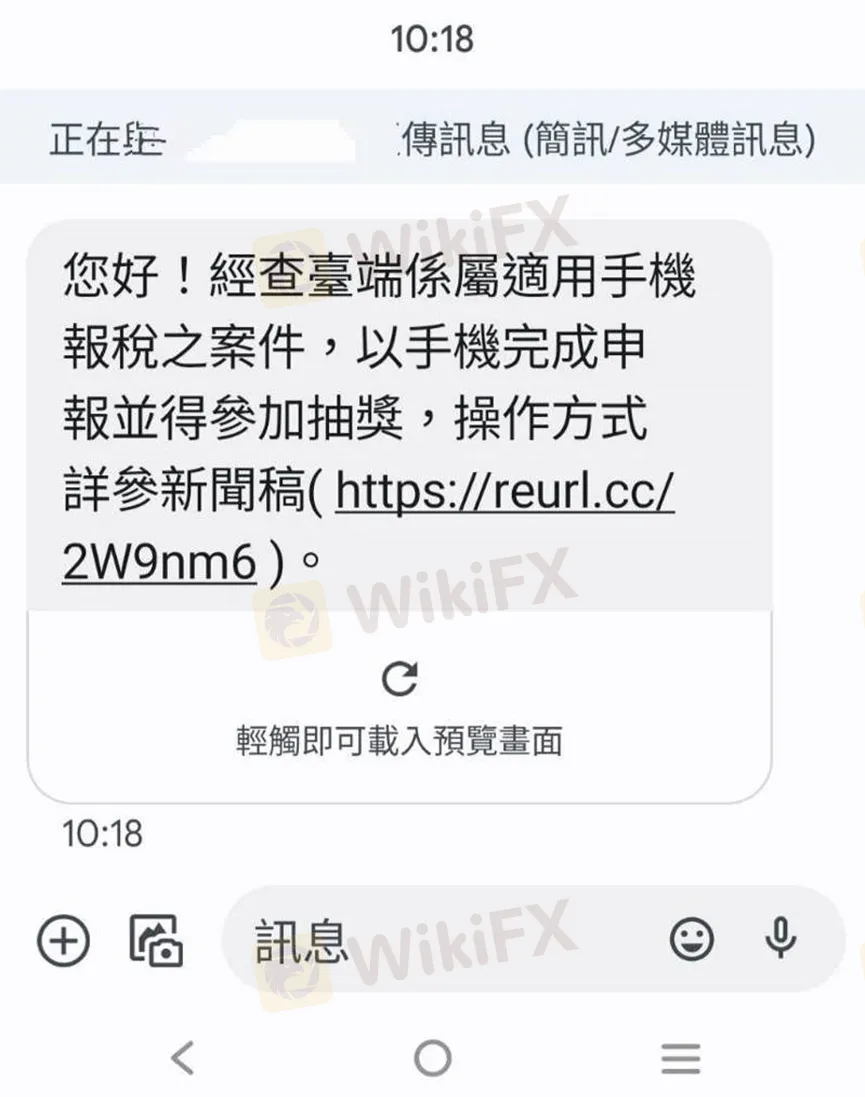Open the gallery photo picker icon

[x=157, y=940]
